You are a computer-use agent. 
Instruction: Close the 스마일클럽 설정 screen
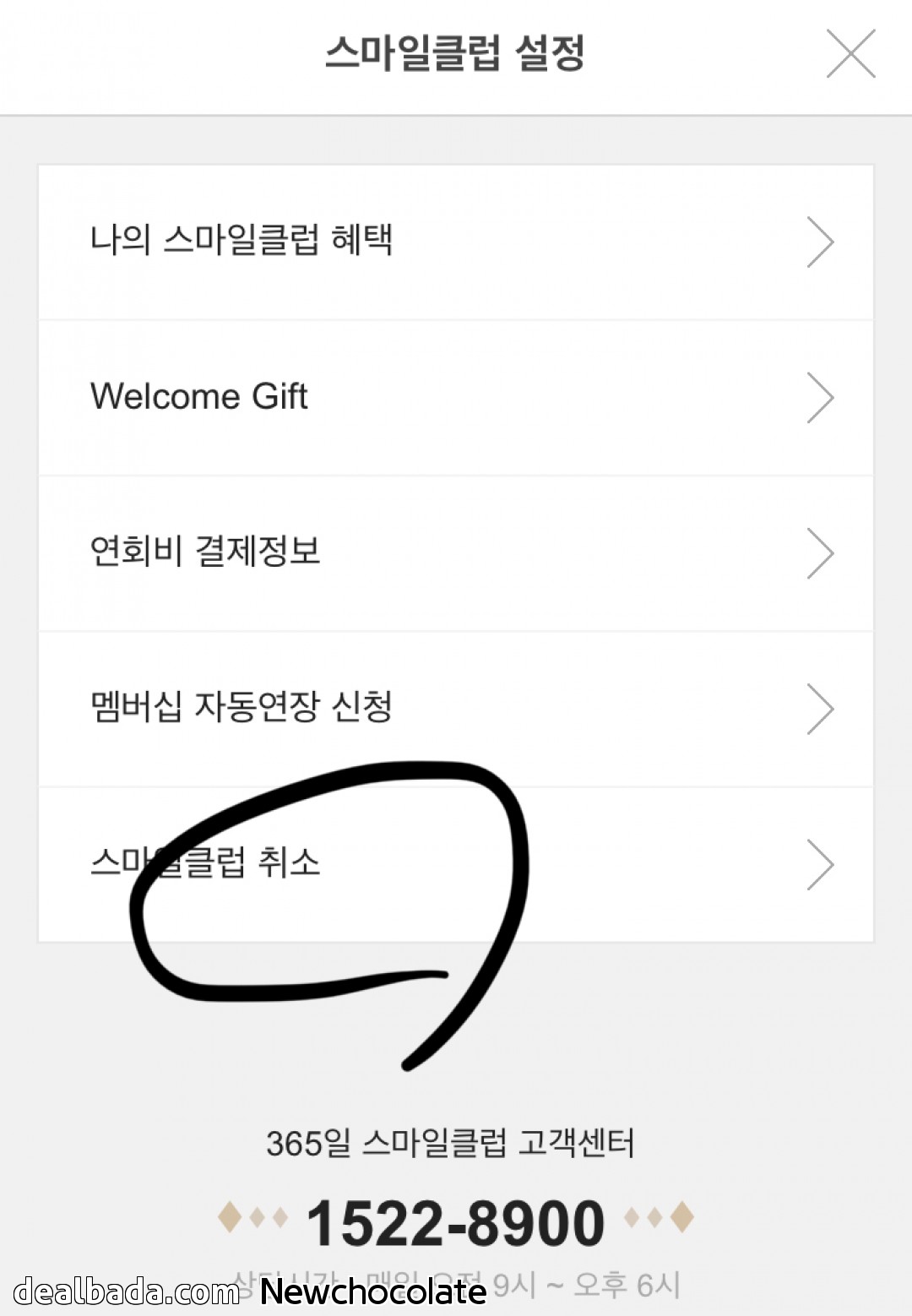(x=850, y=53)
